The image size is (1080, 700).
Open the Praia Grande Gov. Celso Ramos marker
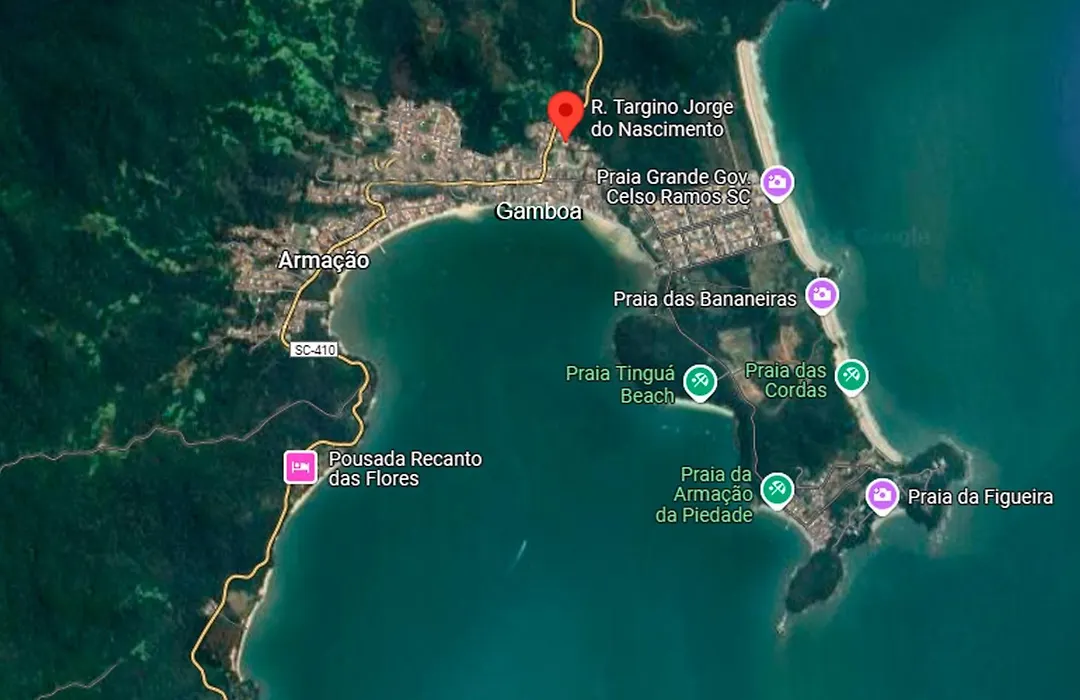click(x=778, y=183)
